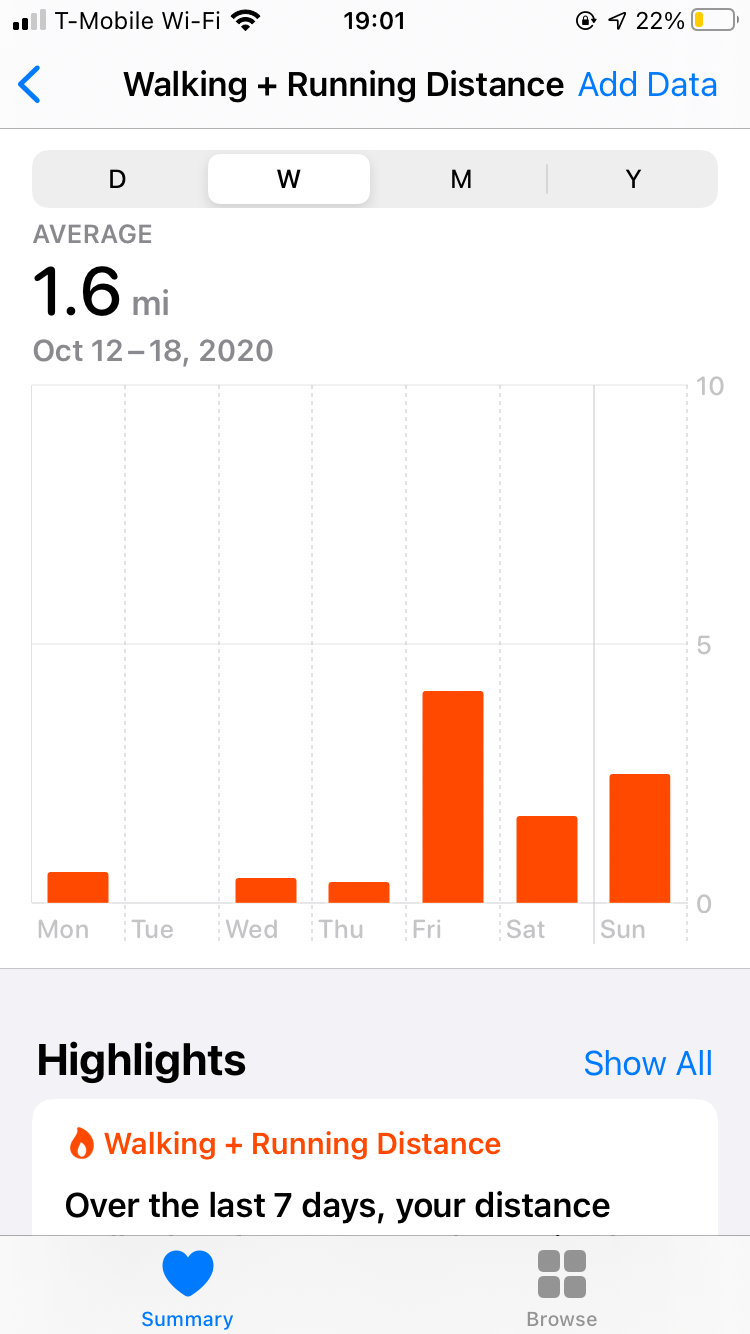
Task: Select the D daily view segment
Action: (x=116, y=179)
